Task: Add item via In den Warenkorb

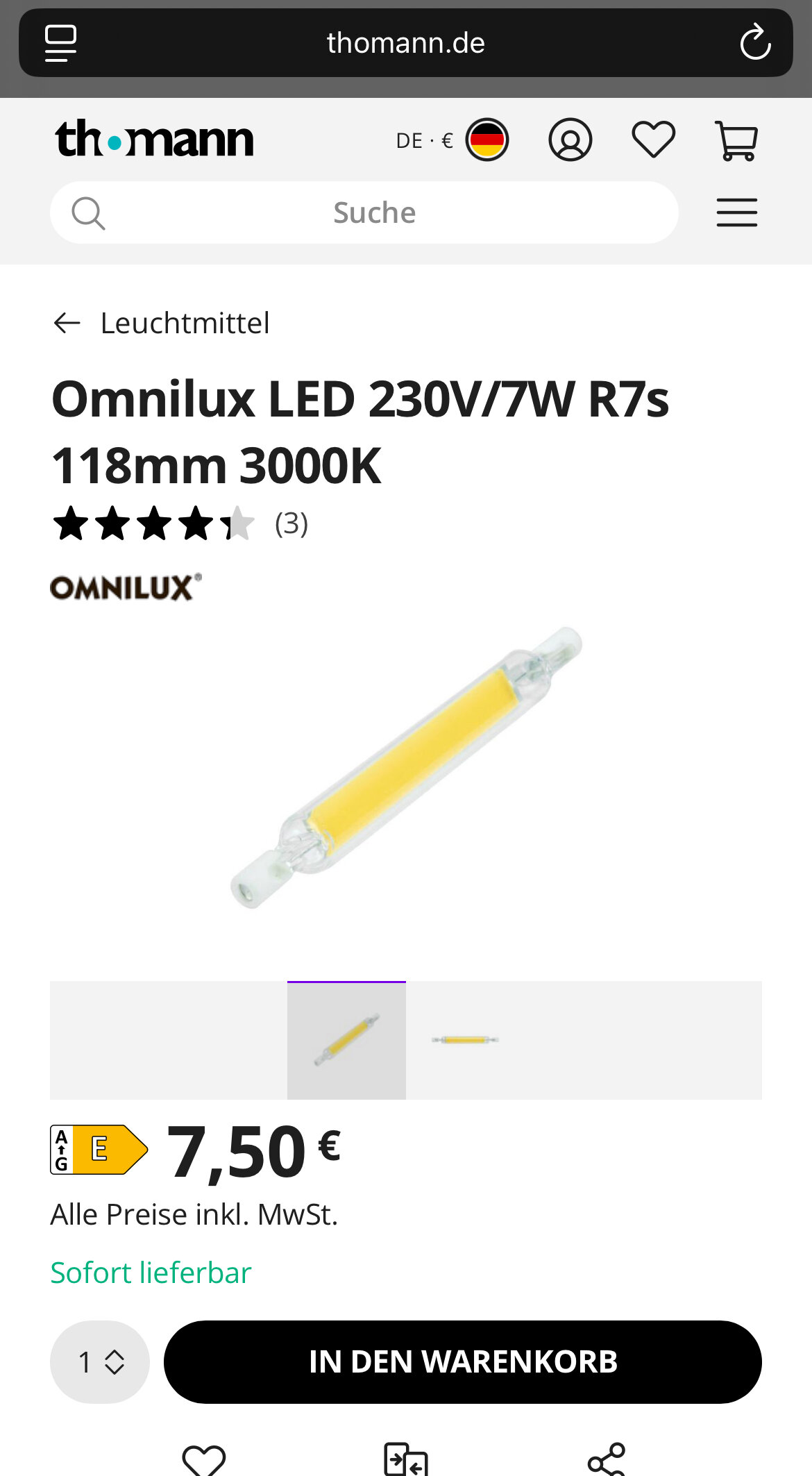Action: pos(463,1362)
